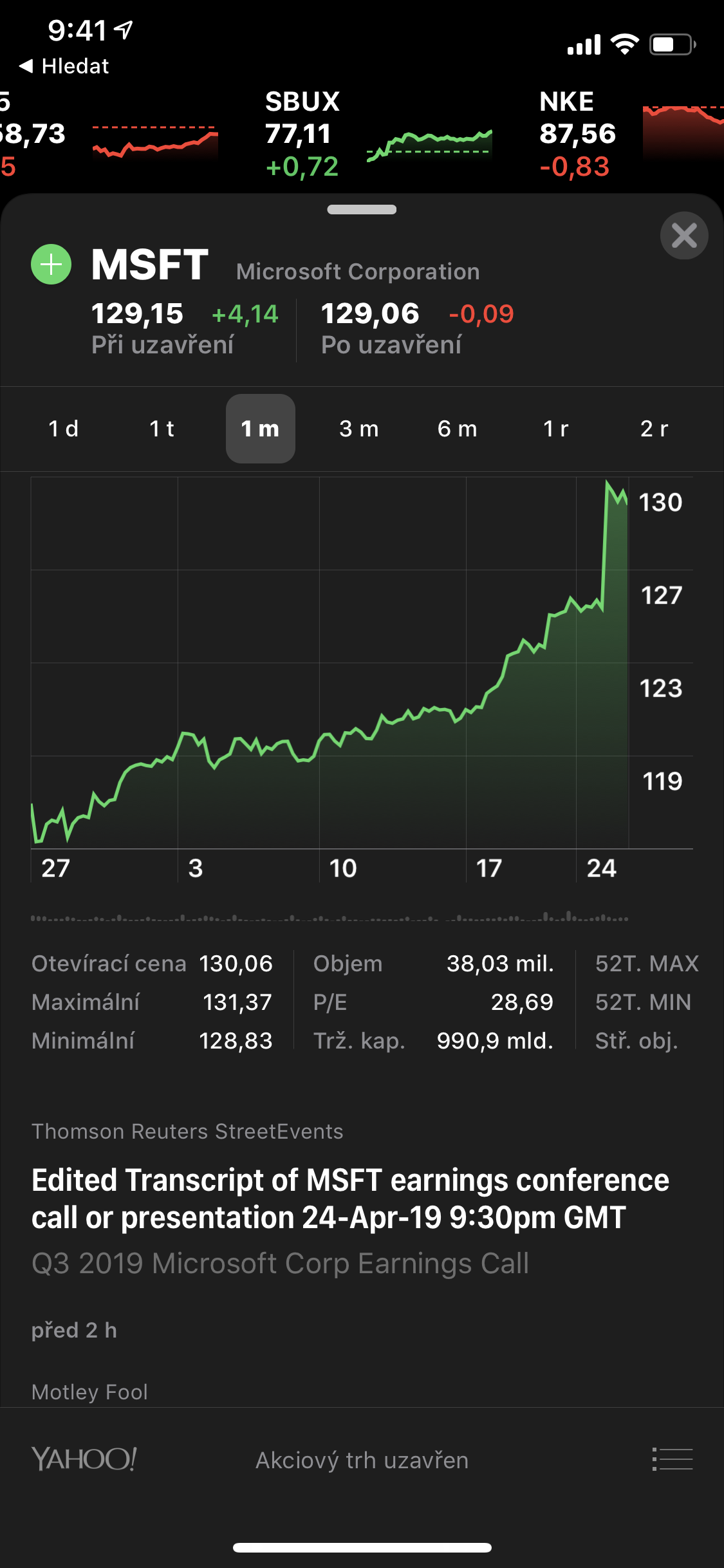The width and height of the screenshot is (724, 1568).
Task: Add MSFT to the watchlist
Action: [x=51, y=265]
